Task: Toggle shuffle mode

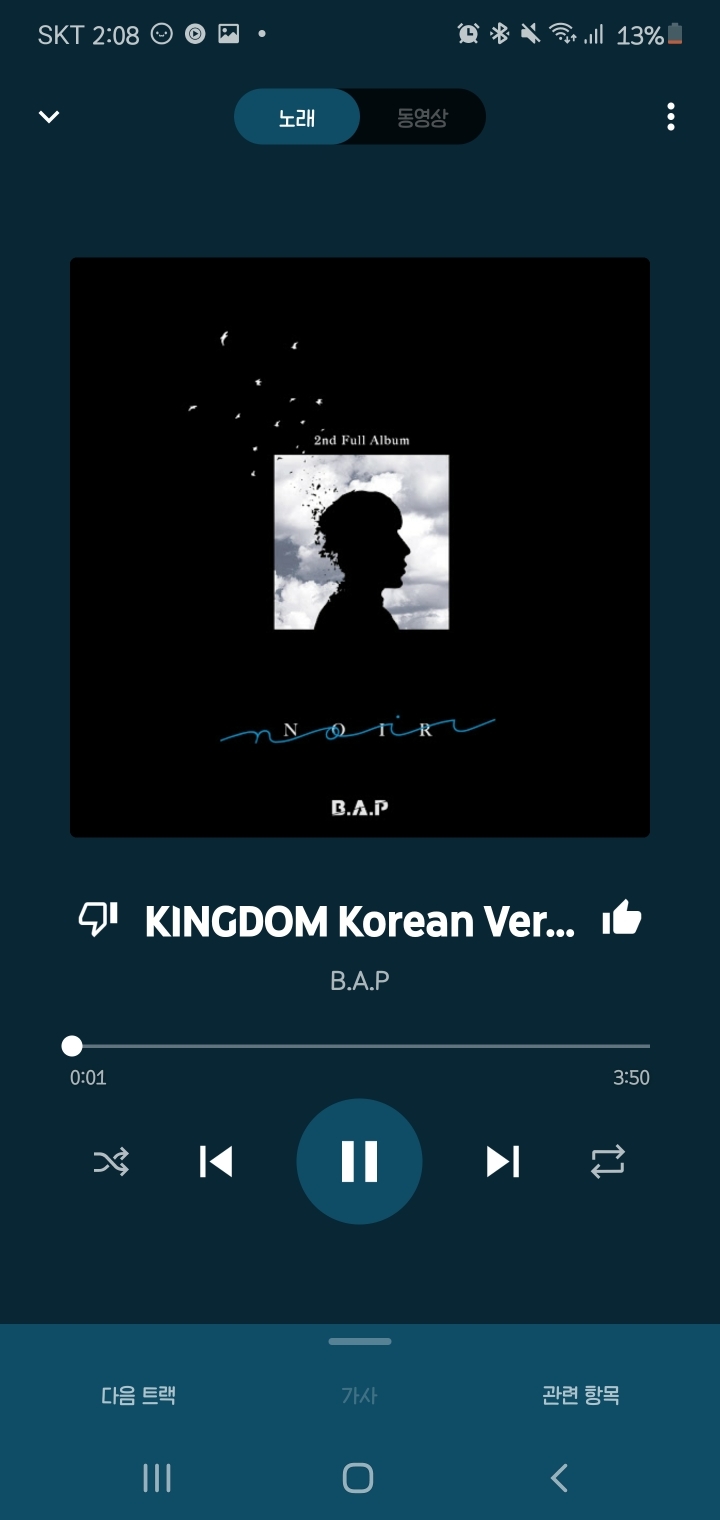Action: click(x=111, y=1162)
